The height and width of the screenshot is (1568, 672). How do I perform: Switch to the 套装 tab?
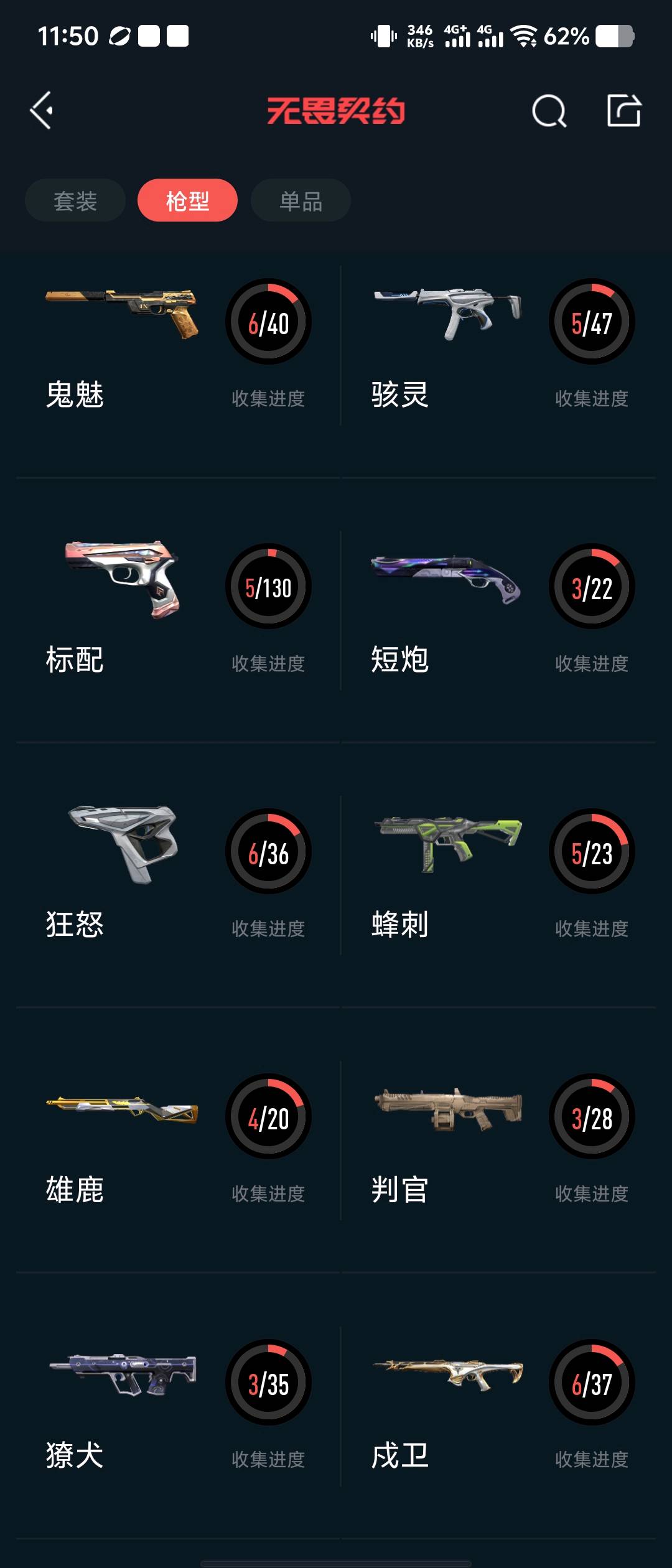(x=75, y=200)
